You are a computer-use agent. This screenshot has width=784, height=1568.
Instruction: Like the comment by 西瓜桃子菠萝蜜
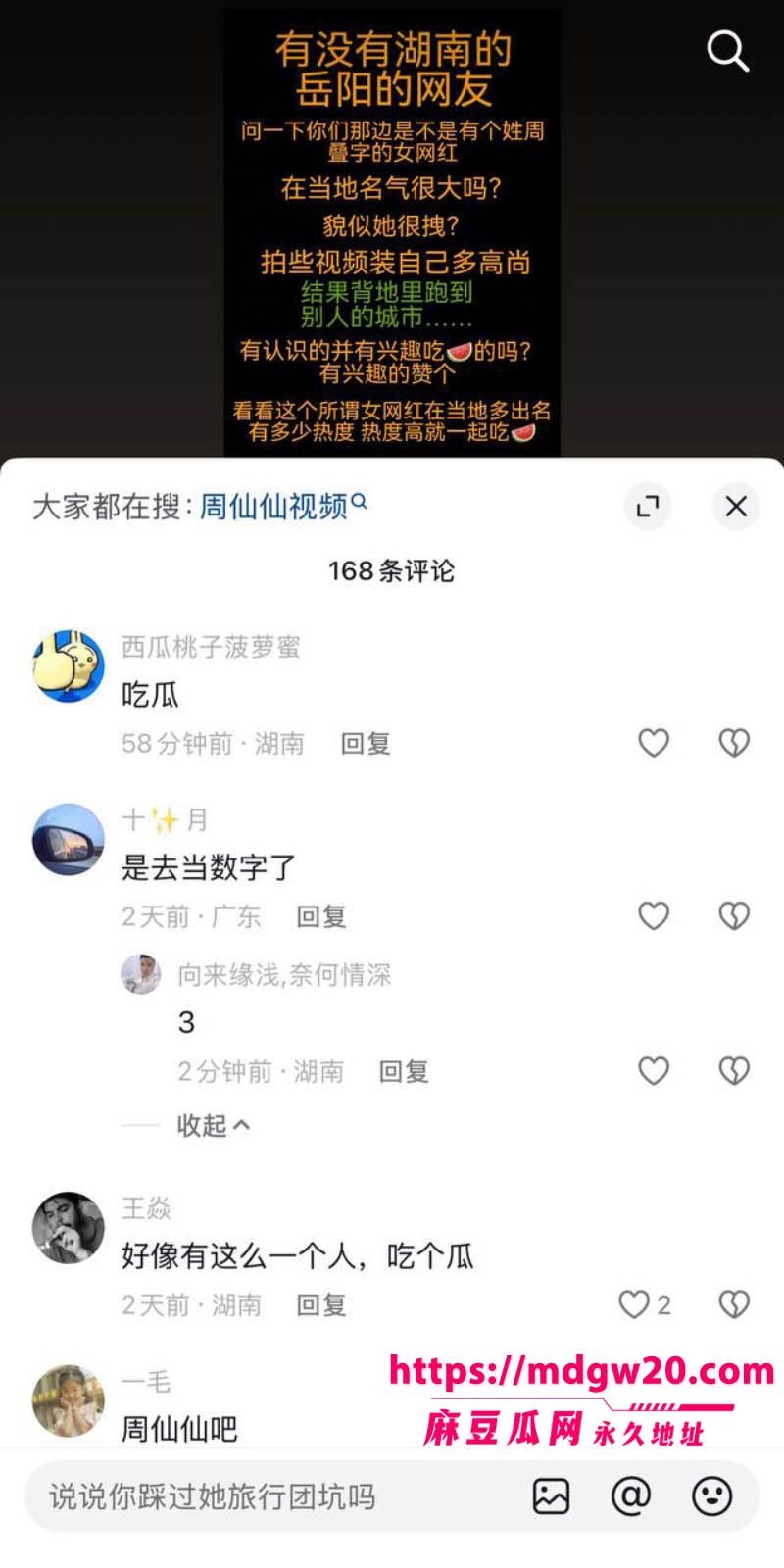click(654, 743)
